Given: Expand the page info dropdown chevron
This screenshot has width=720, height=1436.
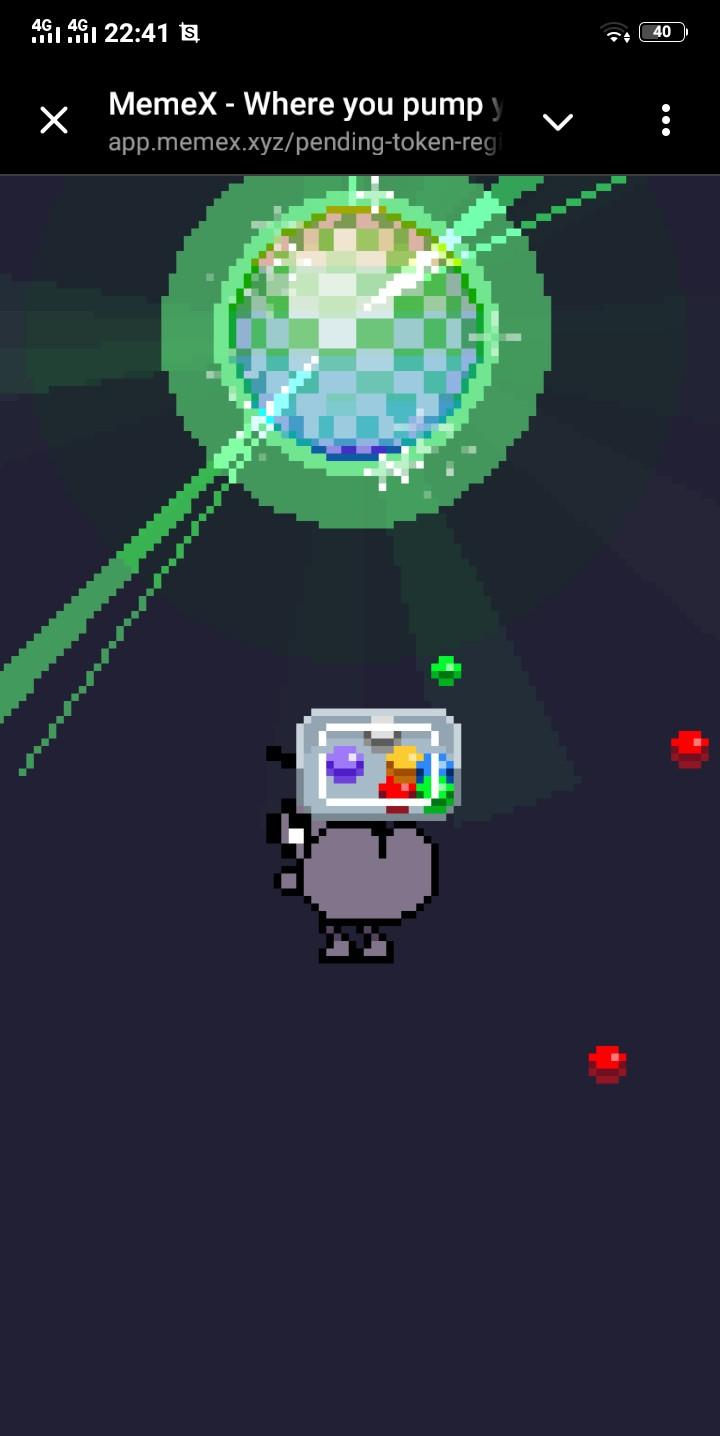Looking at the screenshot, I should click(557, 122).
